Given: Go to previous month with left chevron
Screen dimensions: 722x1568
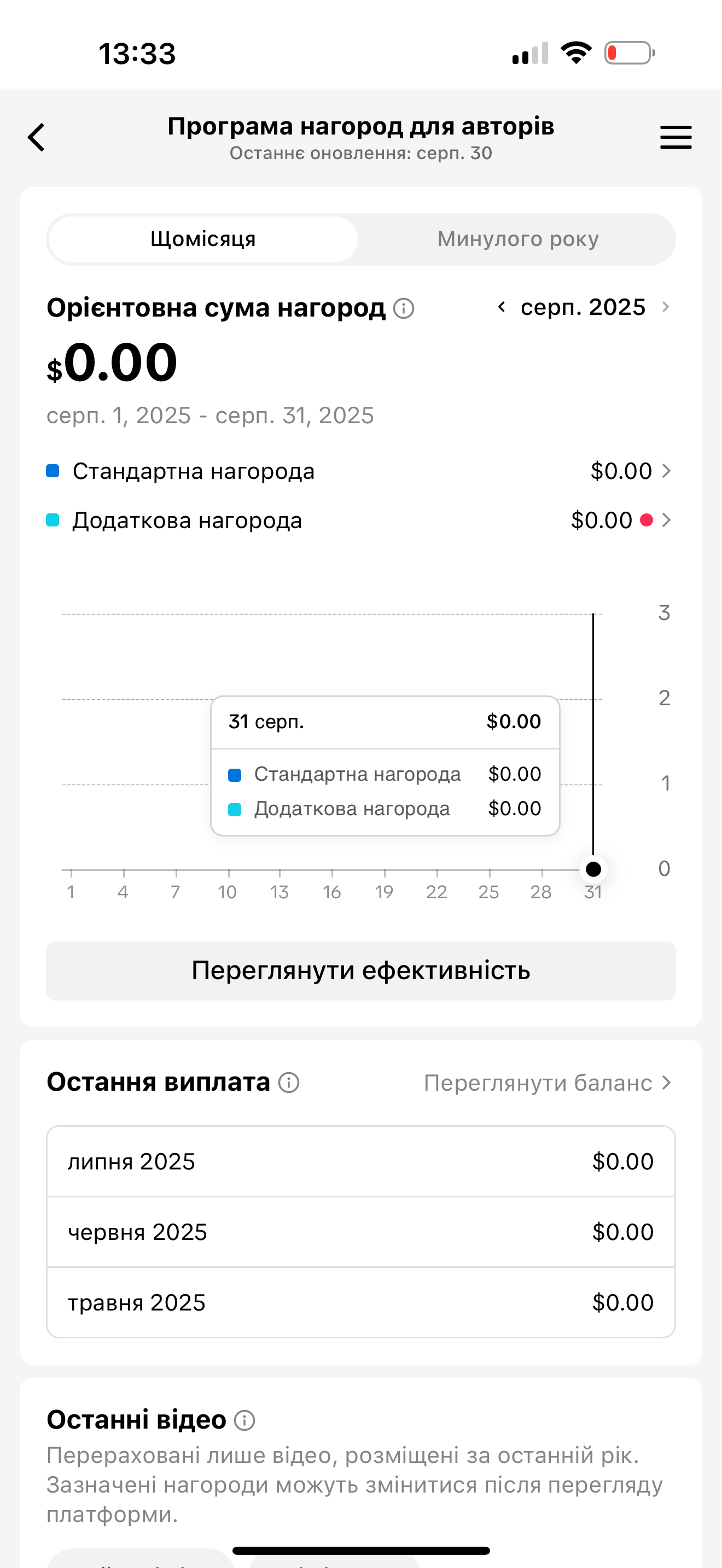Looking at the screenshot, I should point(502,307).
